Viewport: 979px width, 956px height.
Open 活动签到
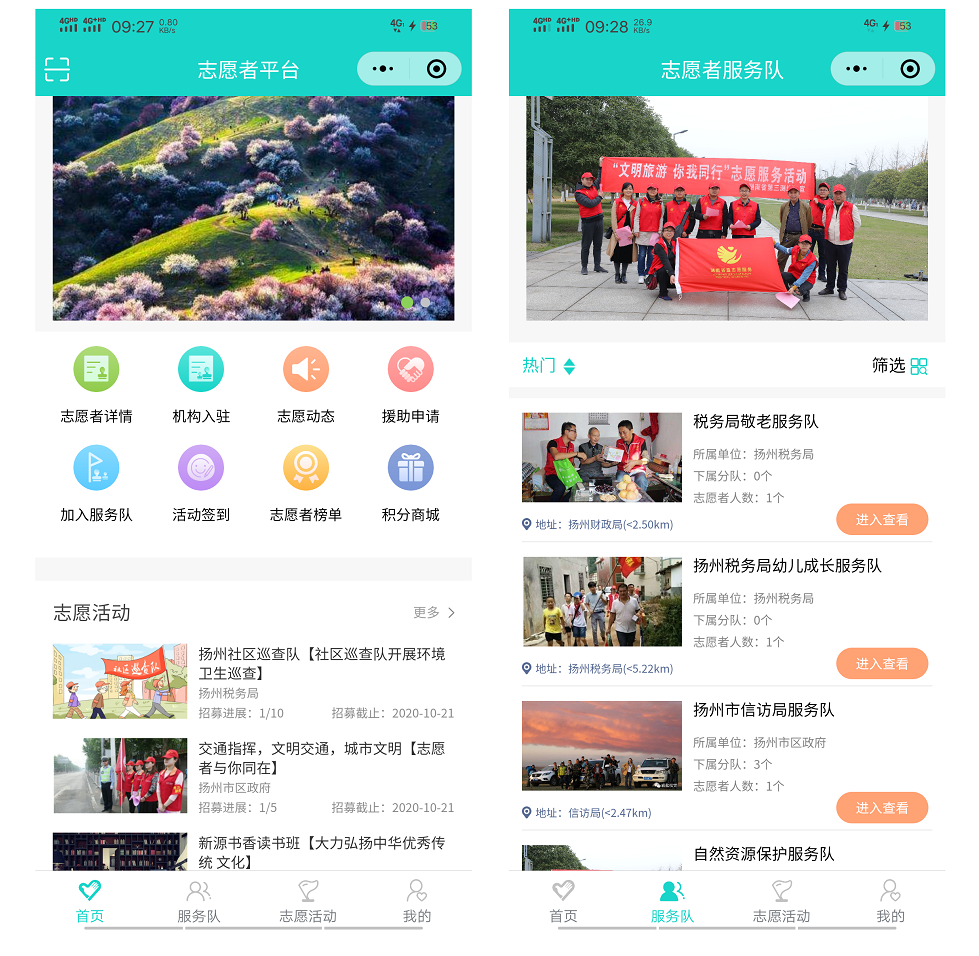pos(201,469)
